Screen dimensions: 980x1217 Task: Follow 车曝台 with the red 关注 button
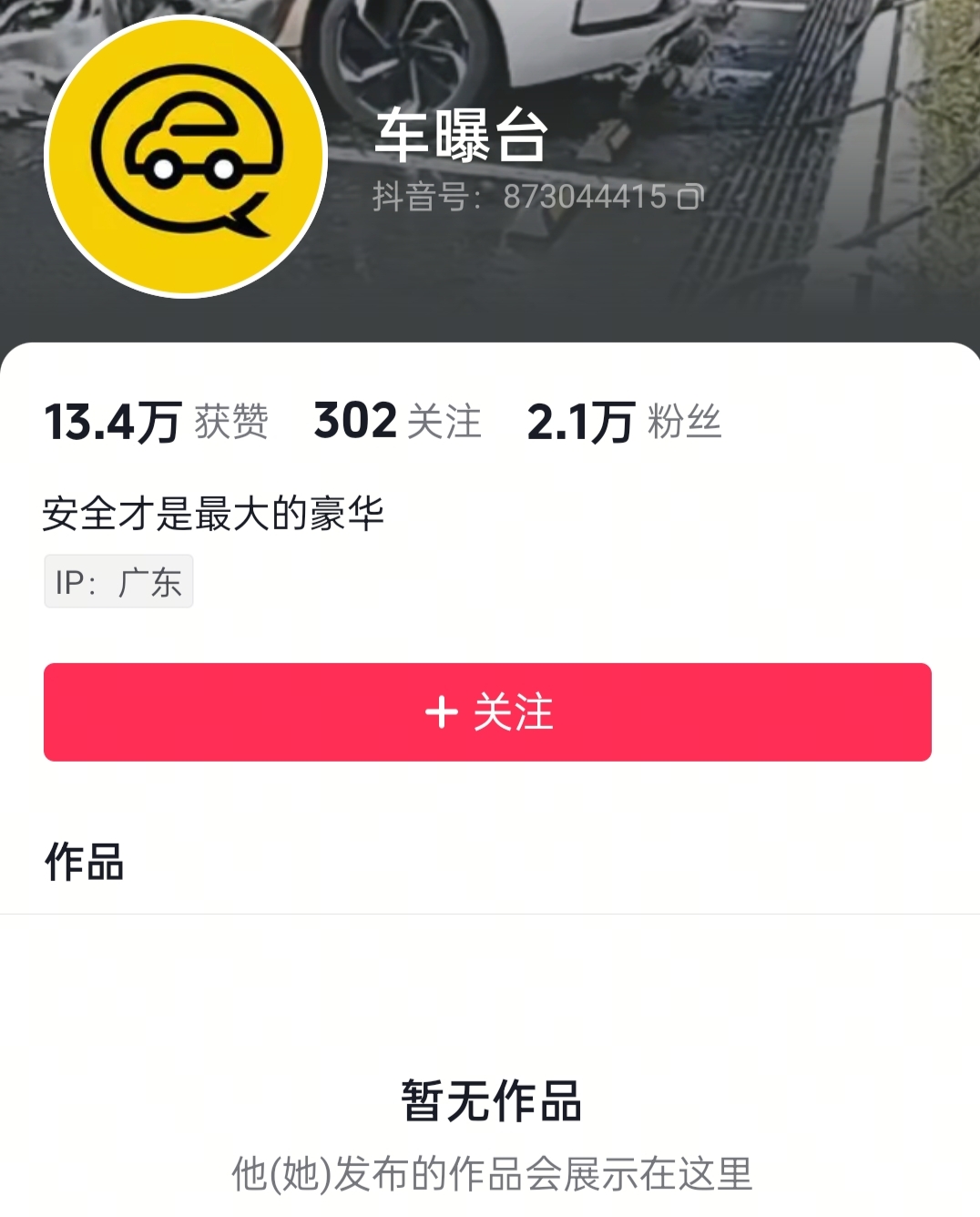[487, 711]
